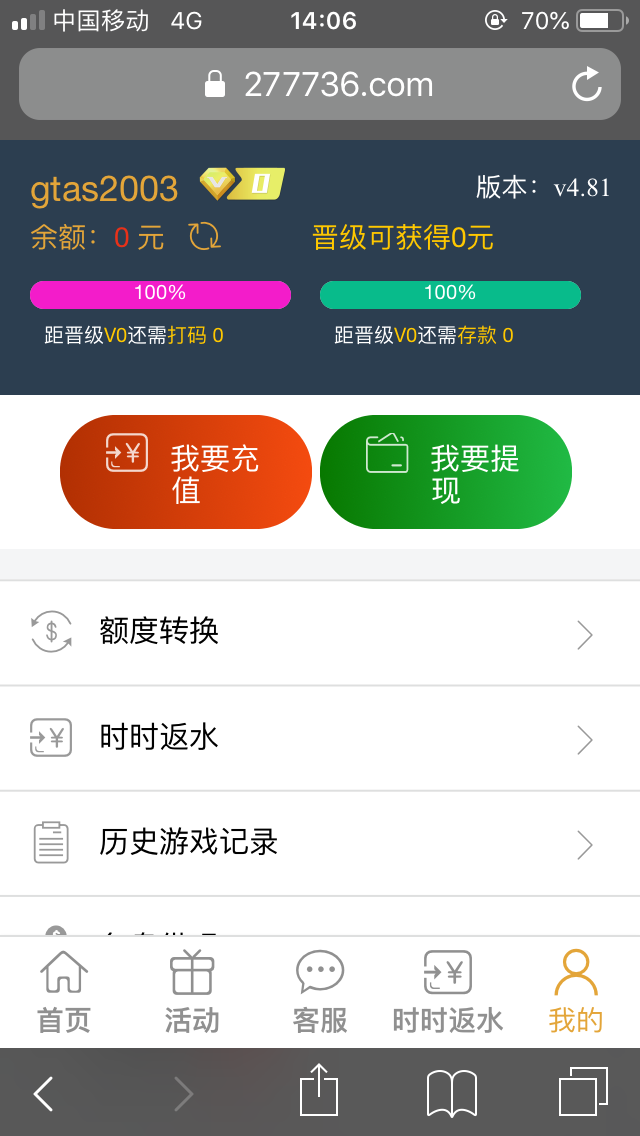
Task: Open 额度转换 quota conversion
Action: [320, 633]
